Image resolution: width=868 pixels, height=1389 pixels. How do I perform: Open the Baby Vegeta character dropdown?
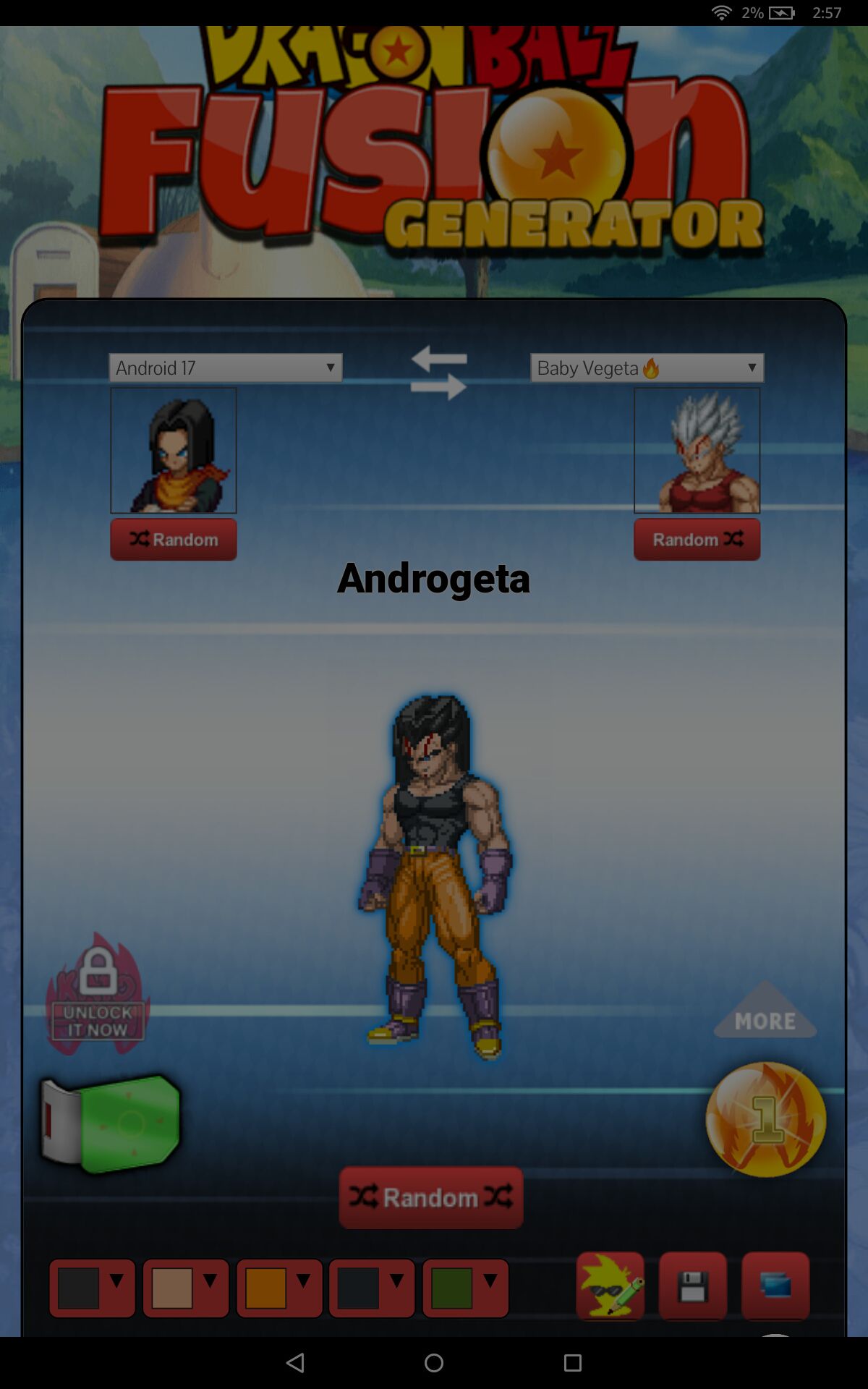pyautogui.click(x=647, y=368)
